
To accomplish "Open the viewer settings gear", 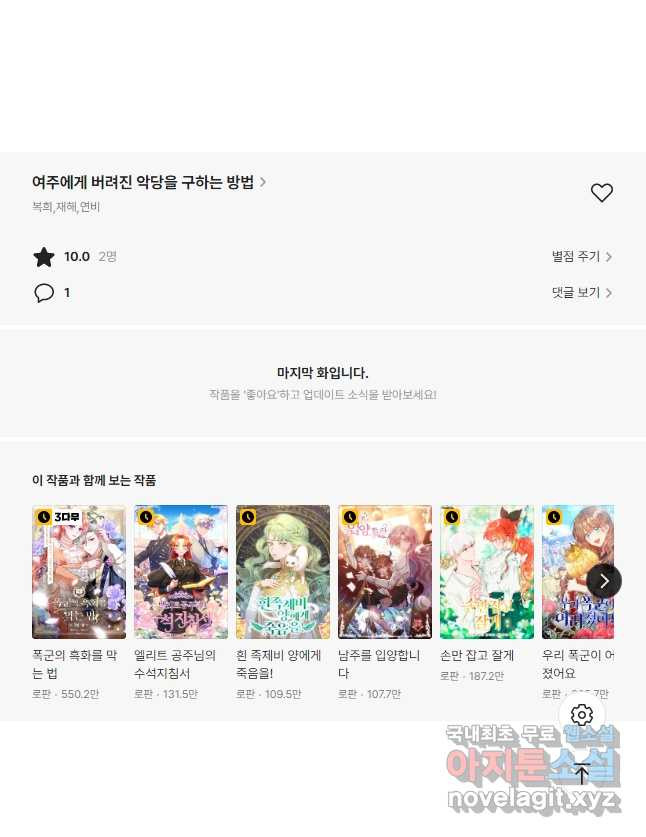I will point(582,715).
